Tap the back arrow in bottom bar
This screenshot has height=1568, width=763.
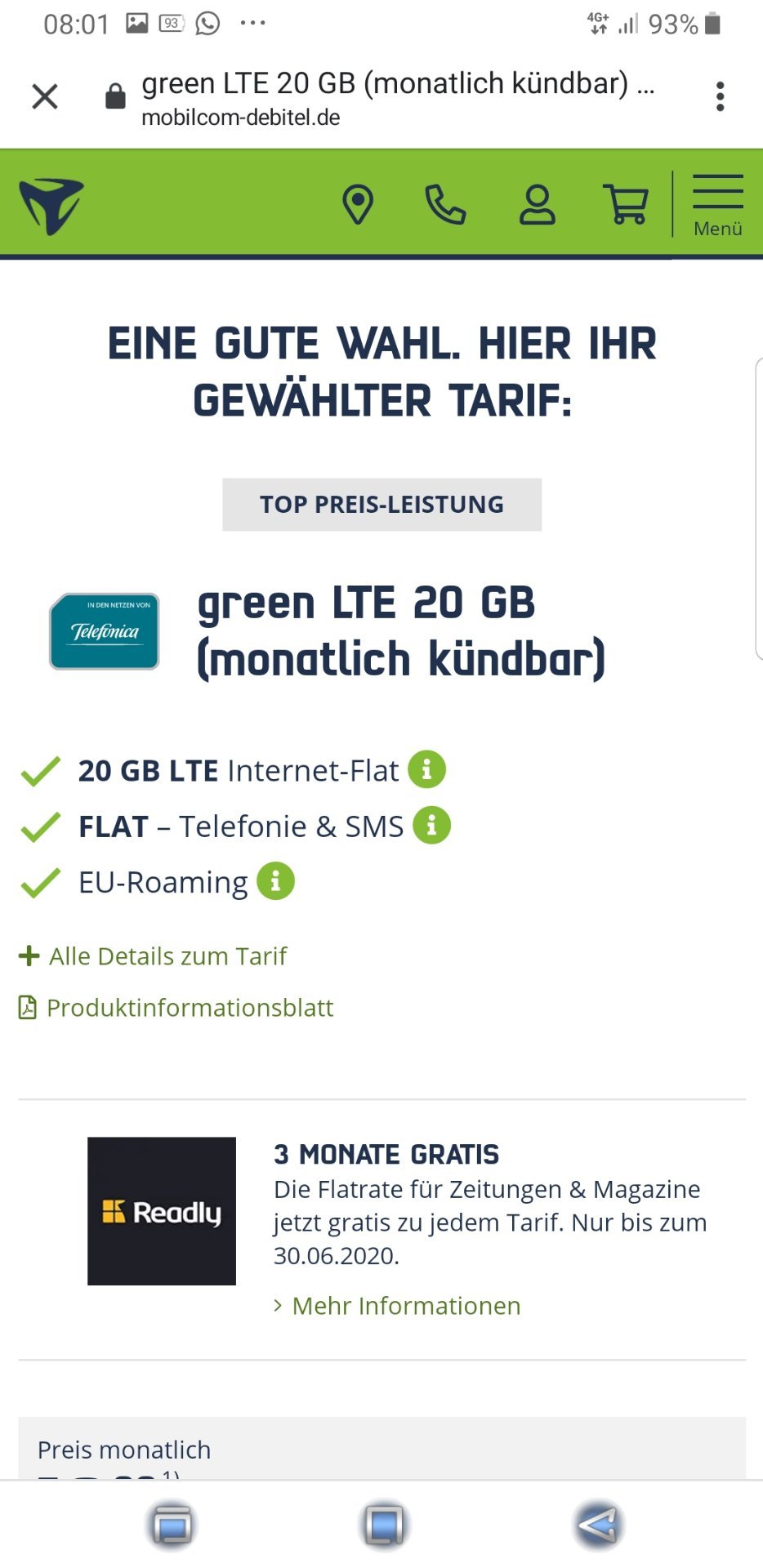pos(599,1524)
